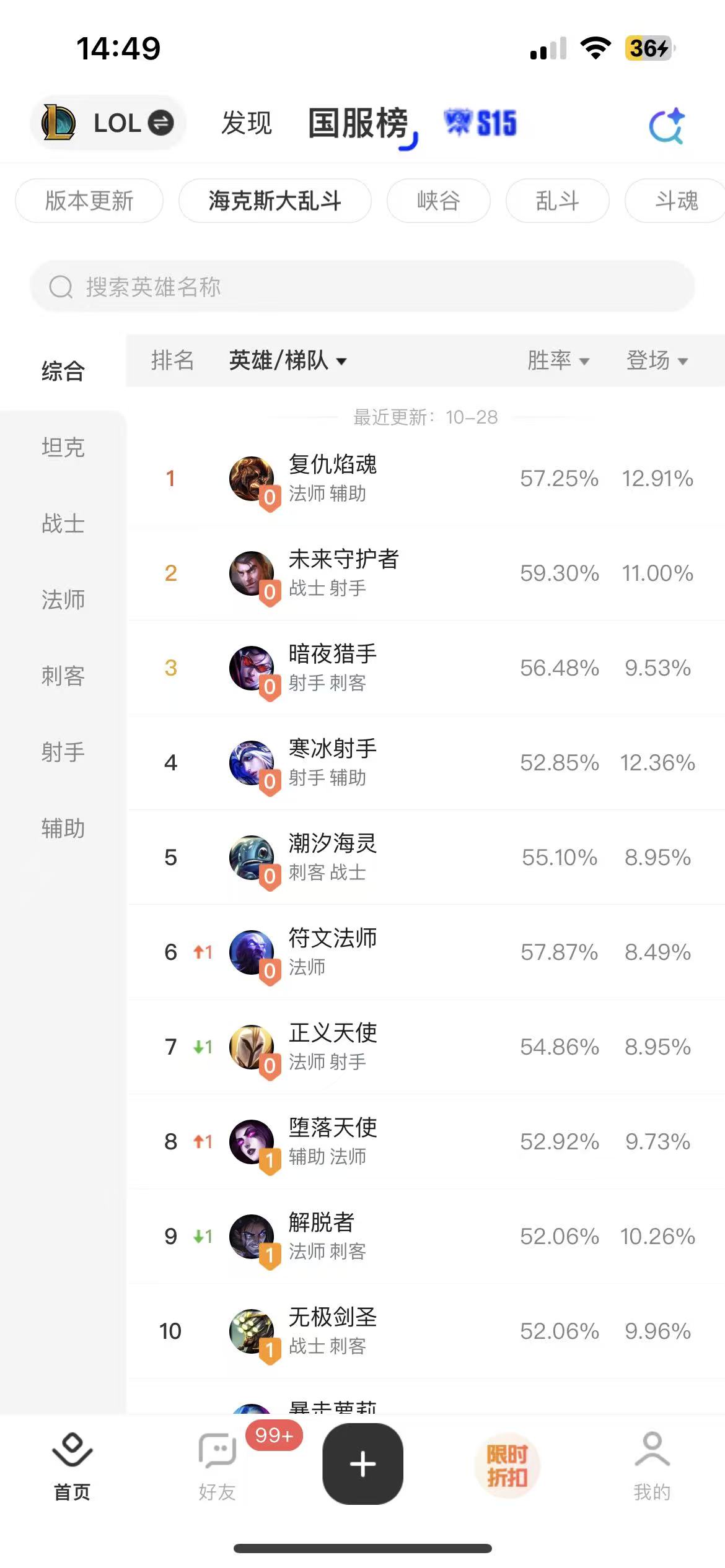Select the 版本更新 chip
The width and height of the screenshot is (725, 1568).
coord(89,201)
